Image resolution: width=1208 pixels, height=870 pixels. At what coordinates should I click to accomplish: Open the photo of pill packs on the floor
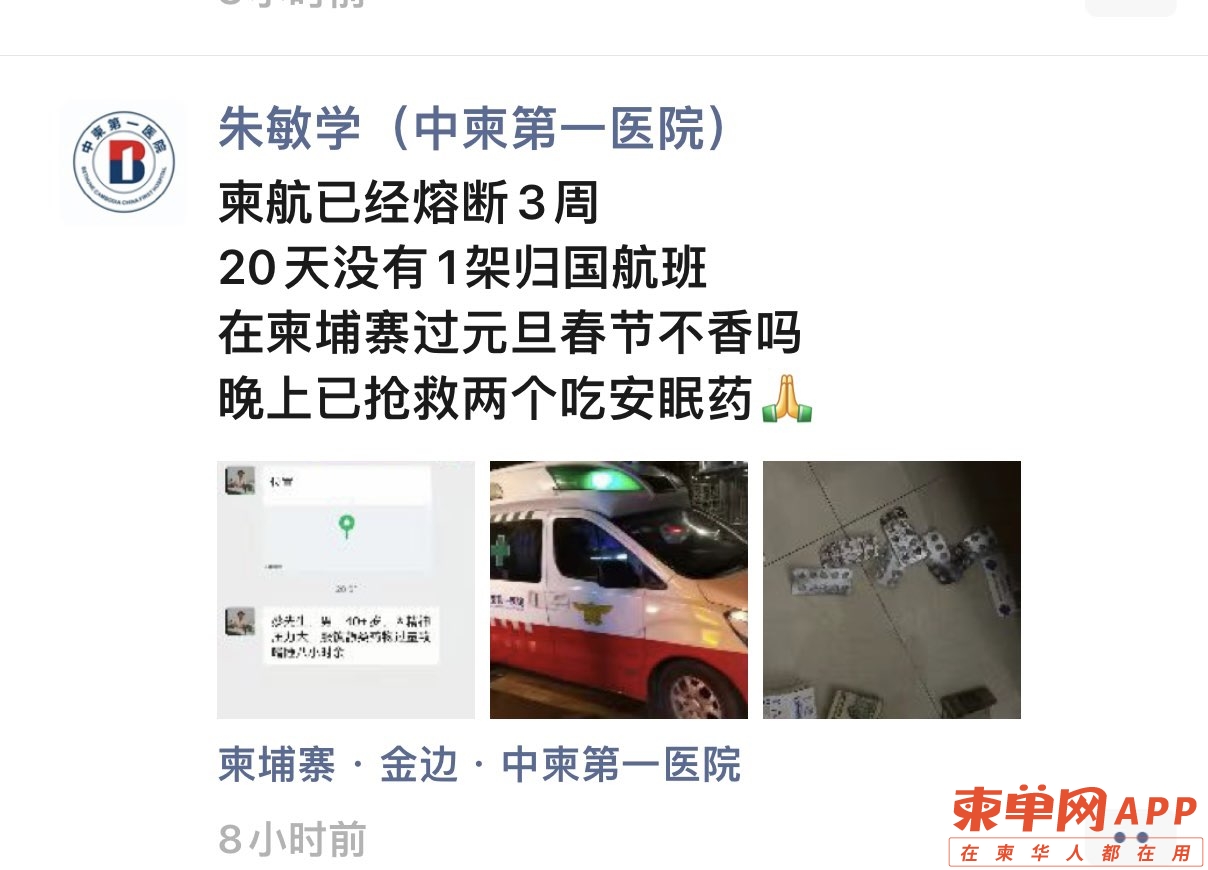(891, 589)
